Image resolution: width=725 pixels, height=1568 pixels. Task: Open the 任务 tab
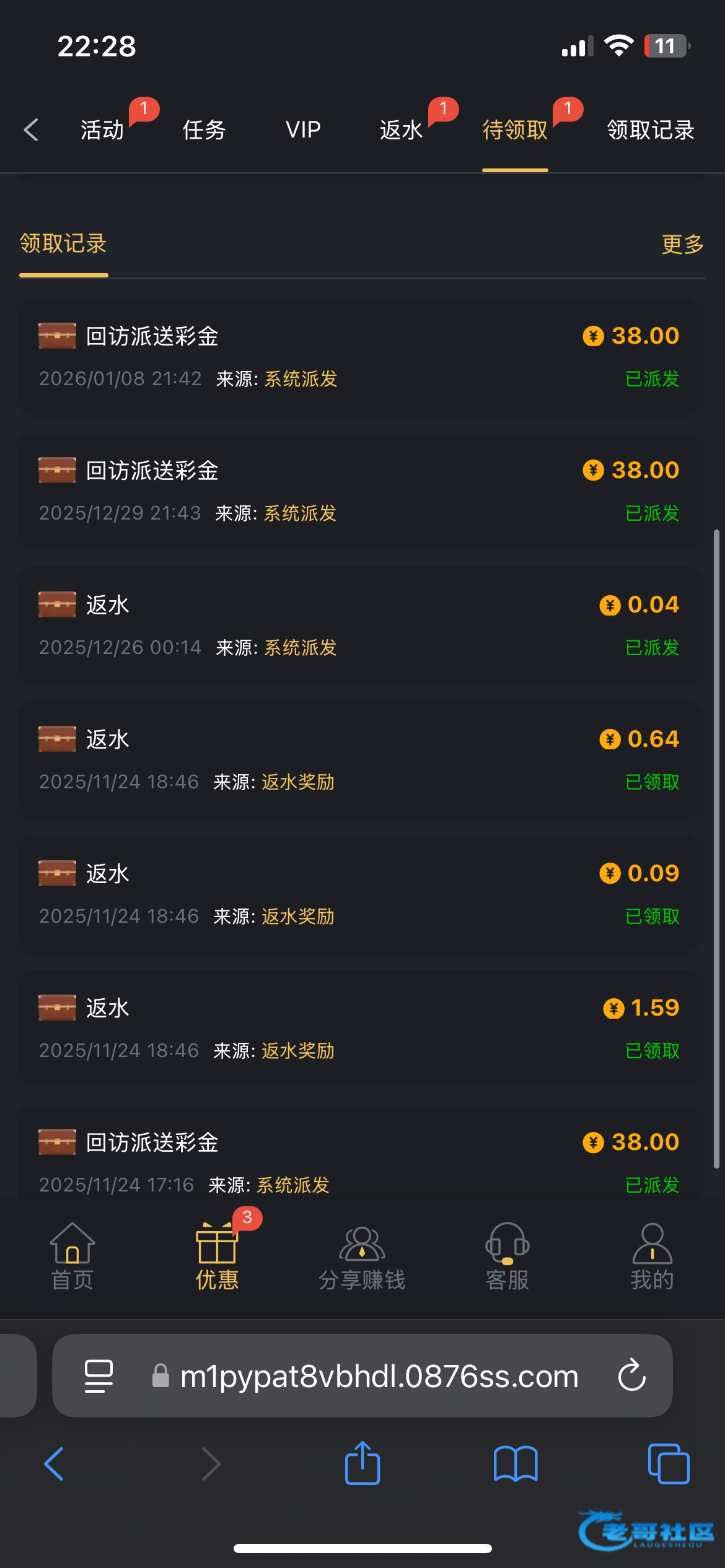click(x=204, y=130)
